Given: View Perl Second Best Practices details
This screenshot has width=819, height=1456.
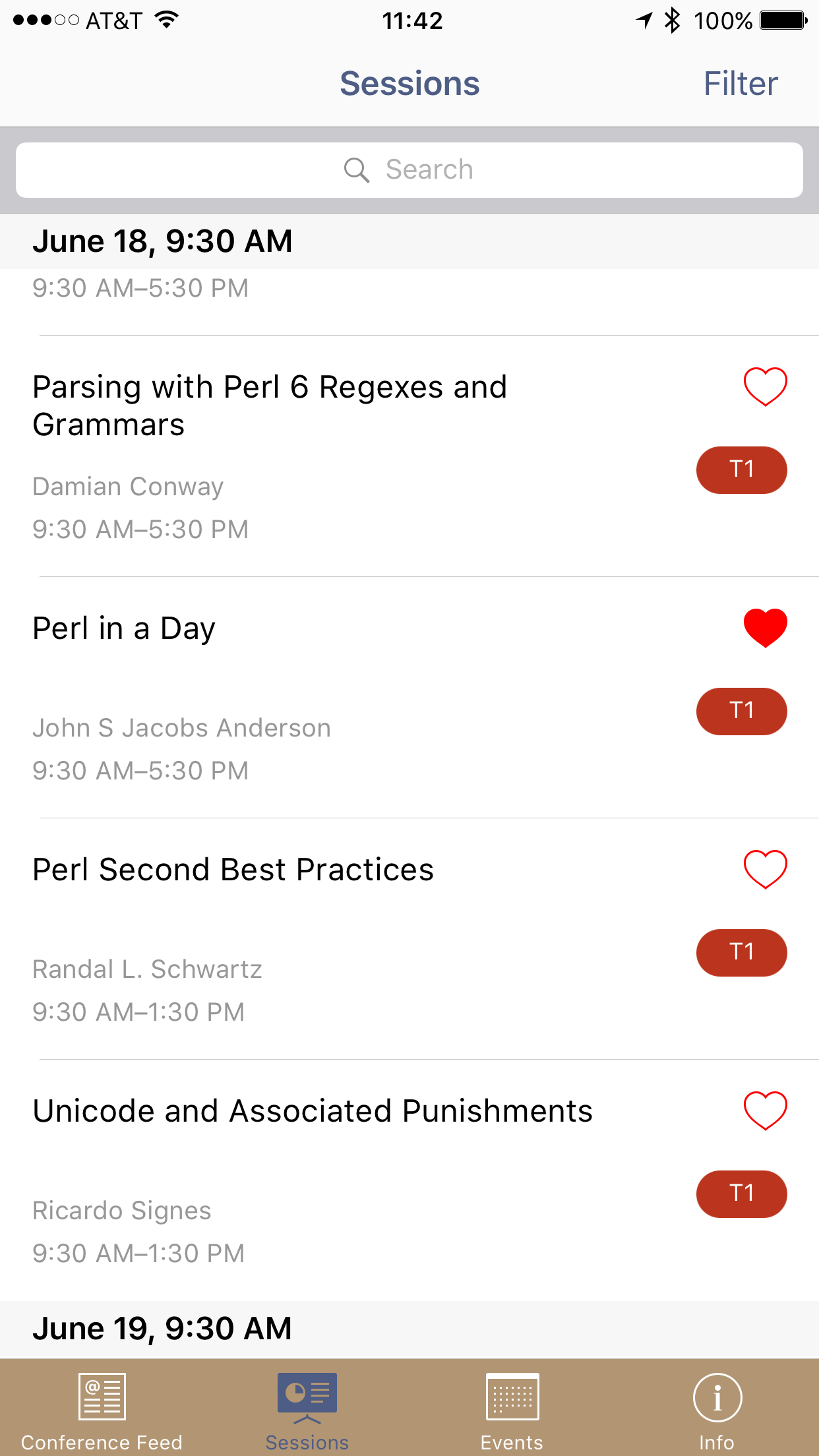Looking at the screenshot, I should click(233, 870).
